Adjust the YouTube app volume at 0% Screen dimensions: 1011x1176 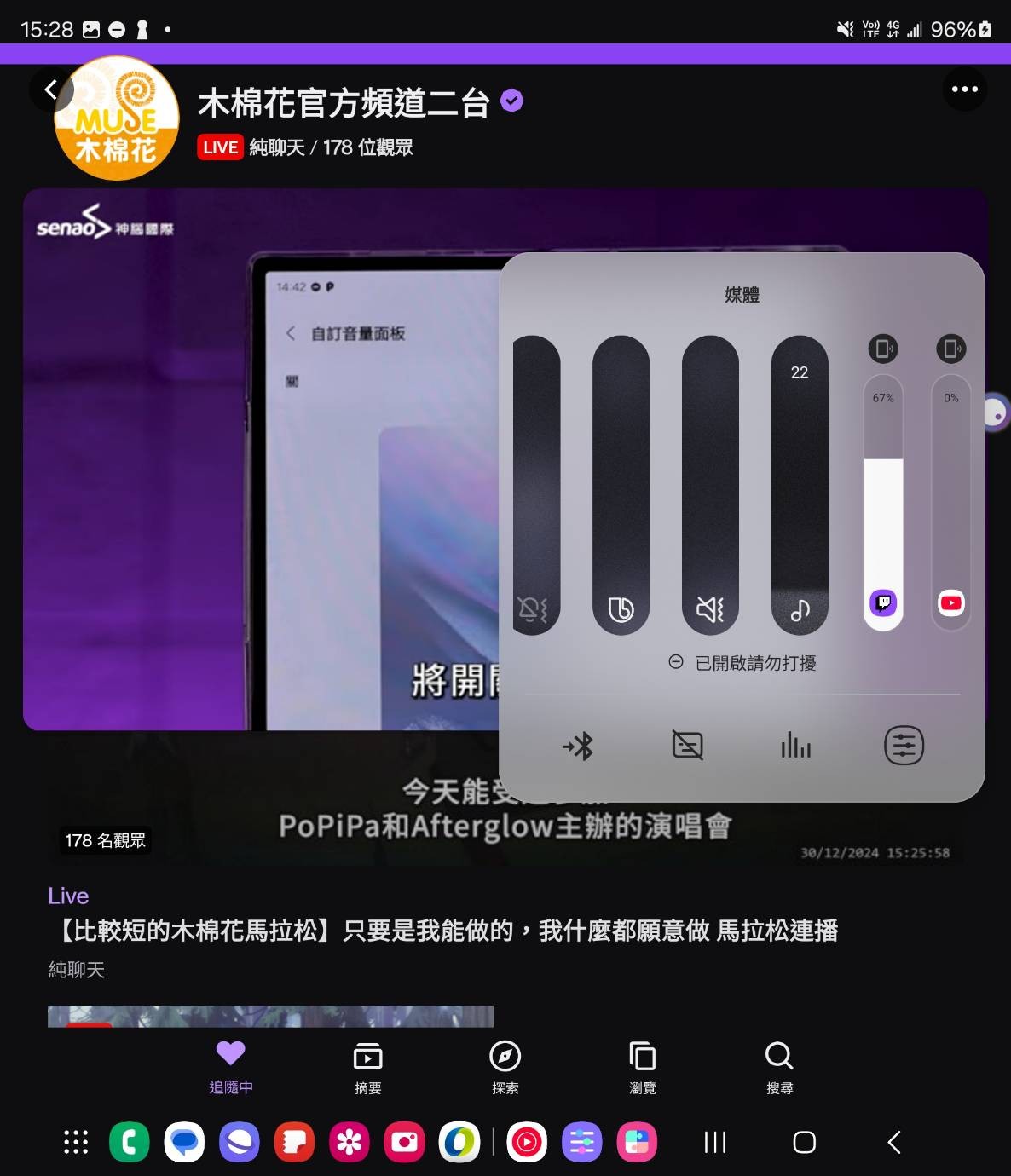tap(950, 503)
